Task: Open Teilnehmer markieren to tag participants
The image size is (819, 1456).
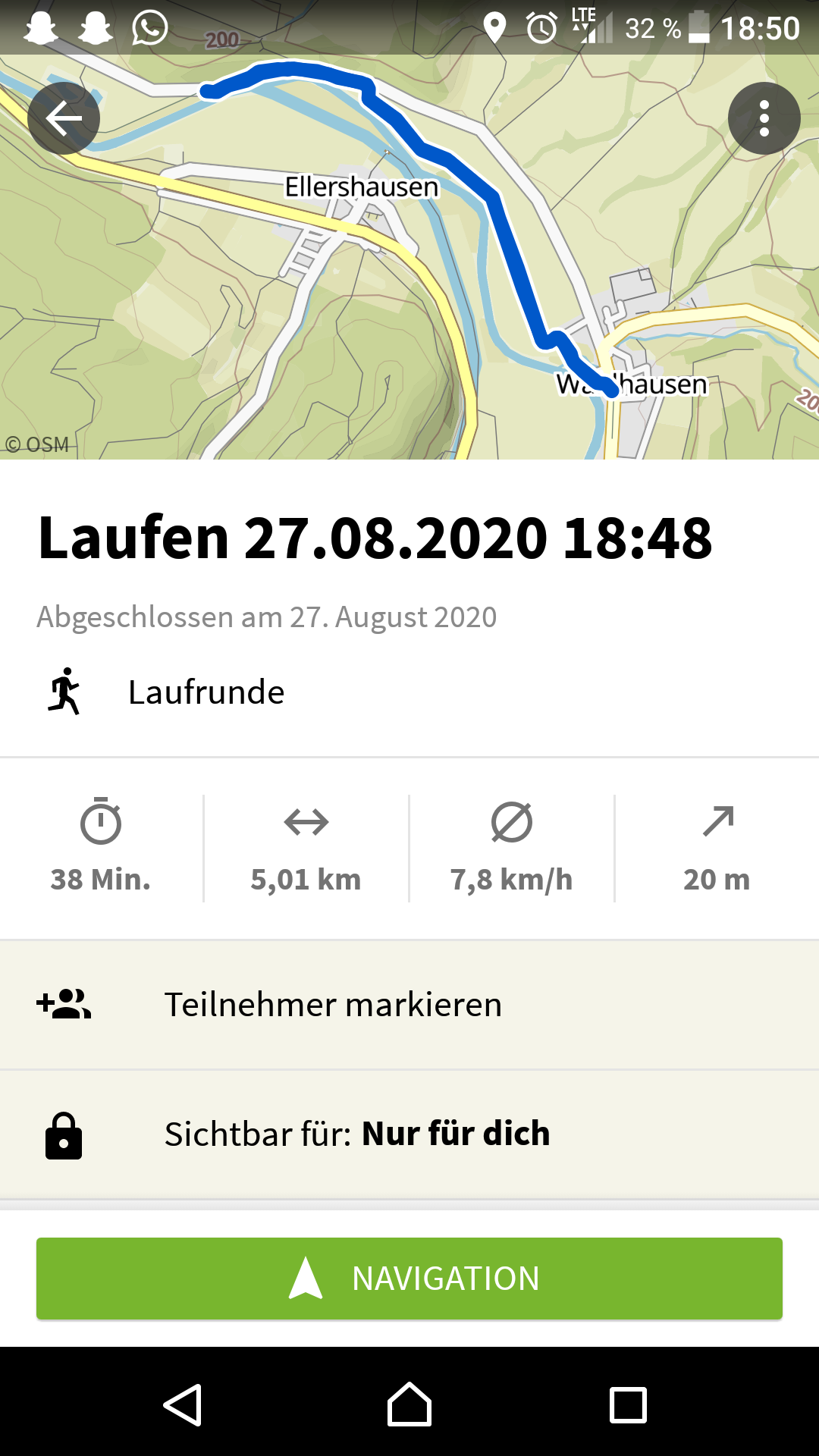Action: click(409, 1005)
